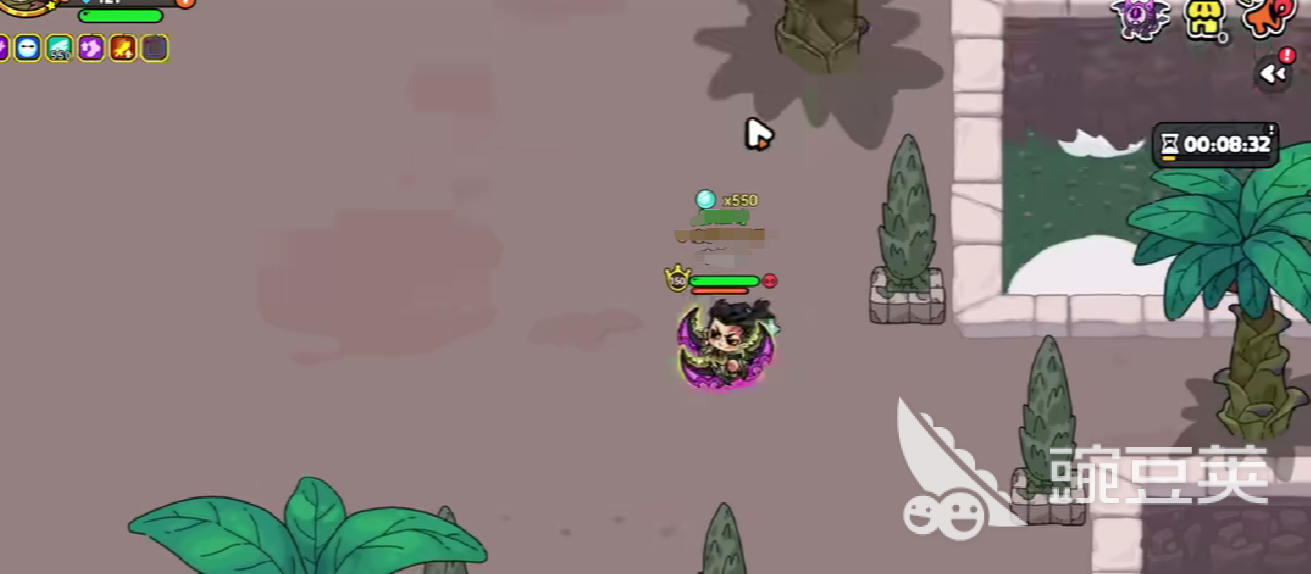The width and height of the screenshot is (1311, 574).
Task: Open the orange megaphone announcement icon
Action: (1268, 15)
